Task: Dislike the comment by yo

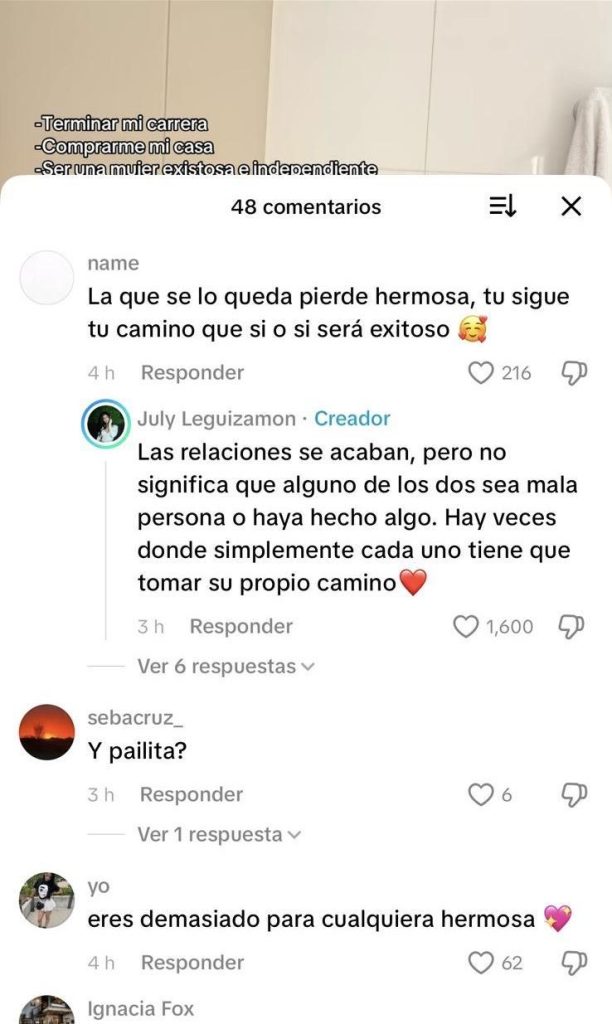Action: point(573,963)
